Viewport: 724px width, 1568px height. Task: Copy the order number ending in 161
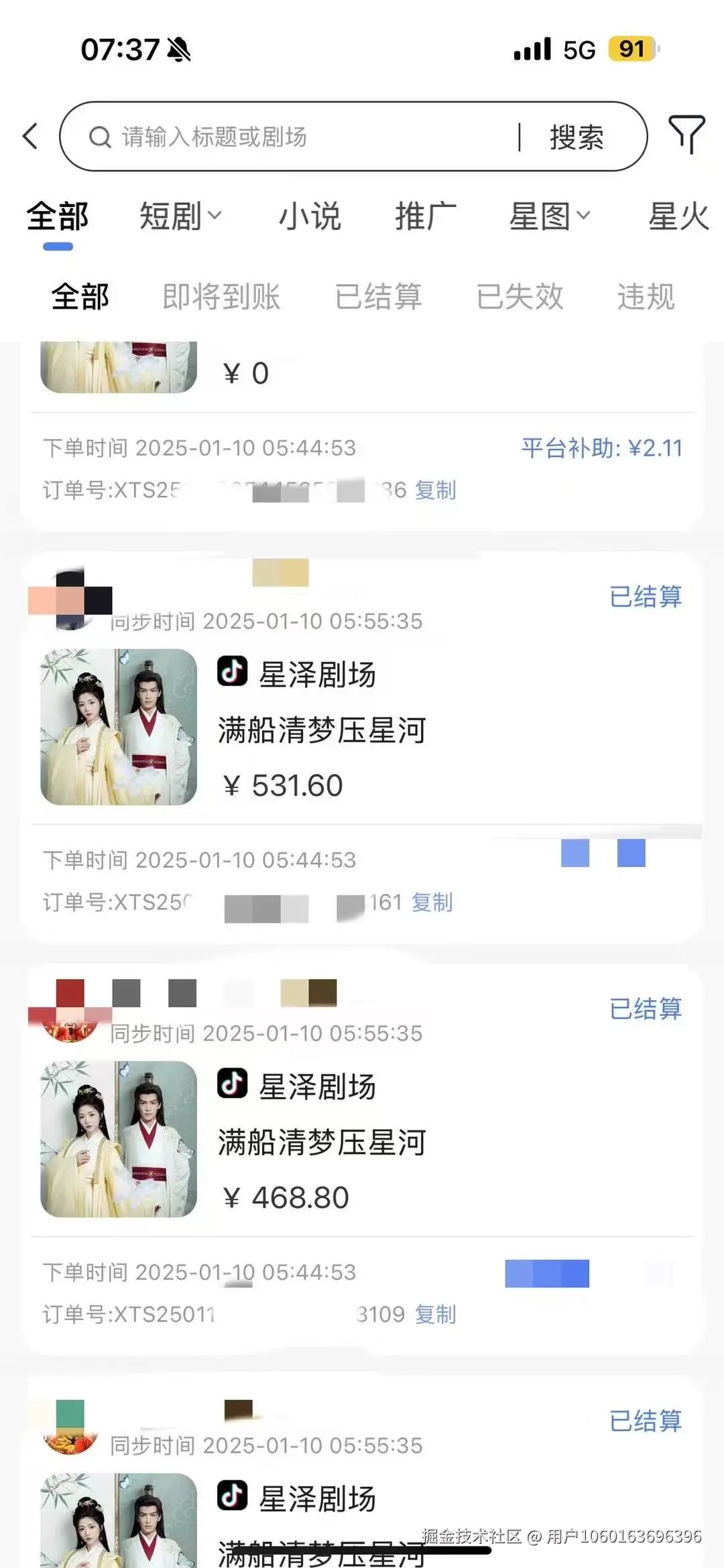[x=432, y=902]
